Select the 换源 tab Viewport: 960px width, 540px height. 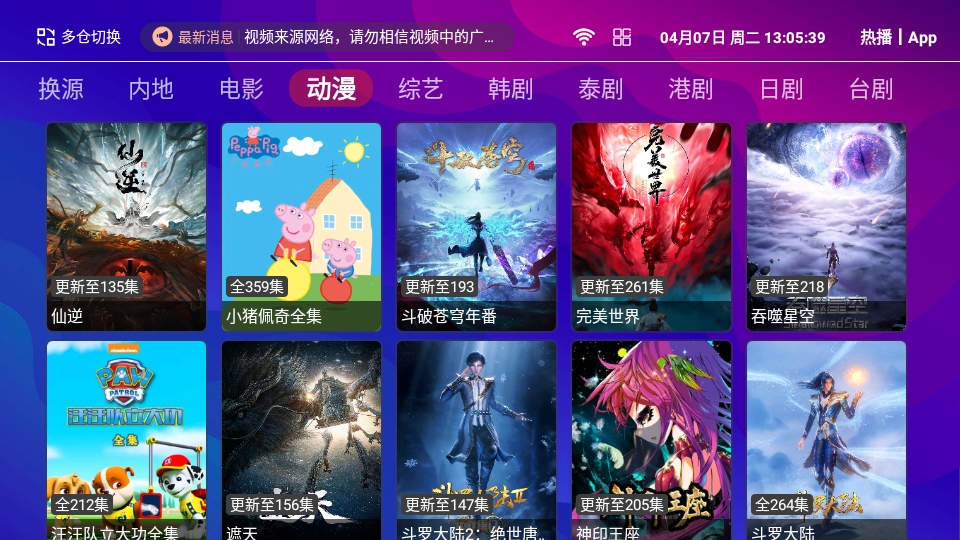[61, 89]
